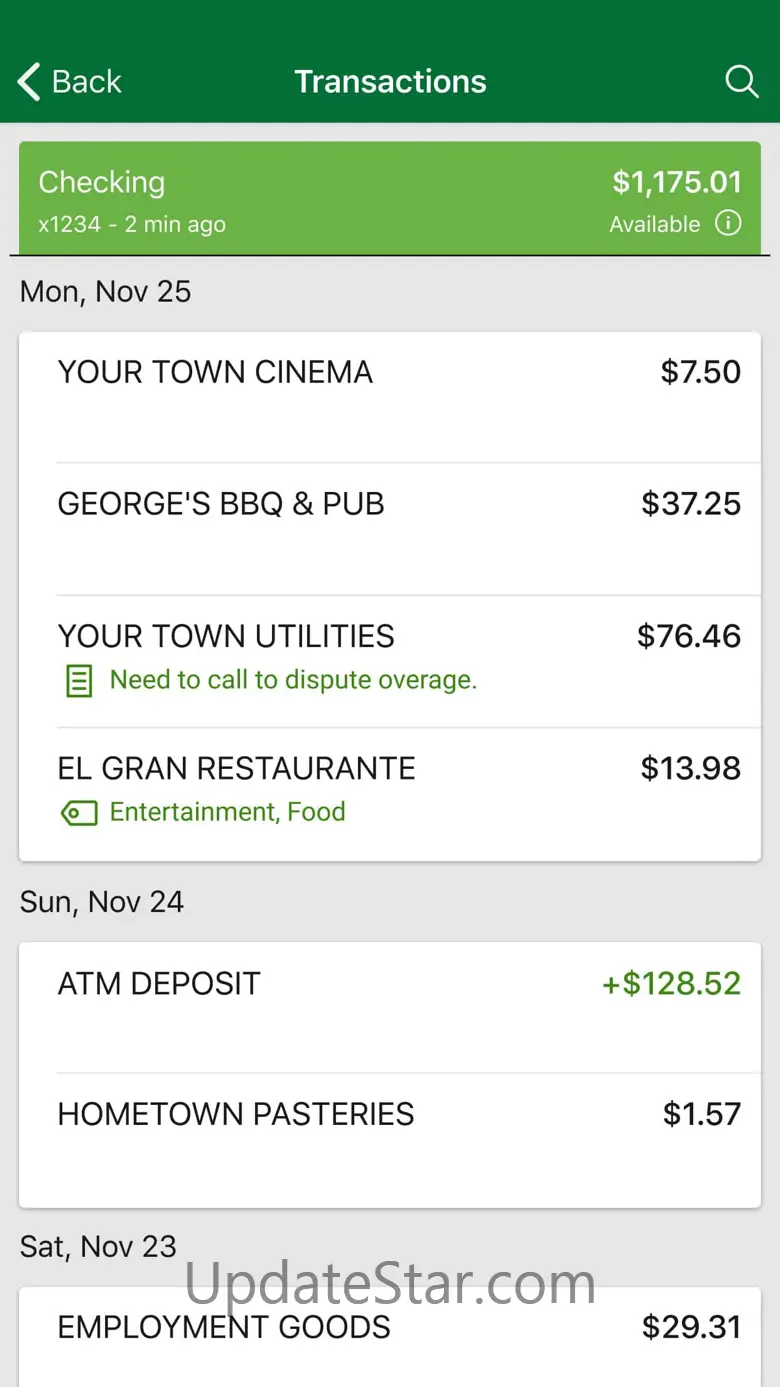
Task: Open the EMPLOYMENT GOODS transaction
Action: click(390, 1330)
